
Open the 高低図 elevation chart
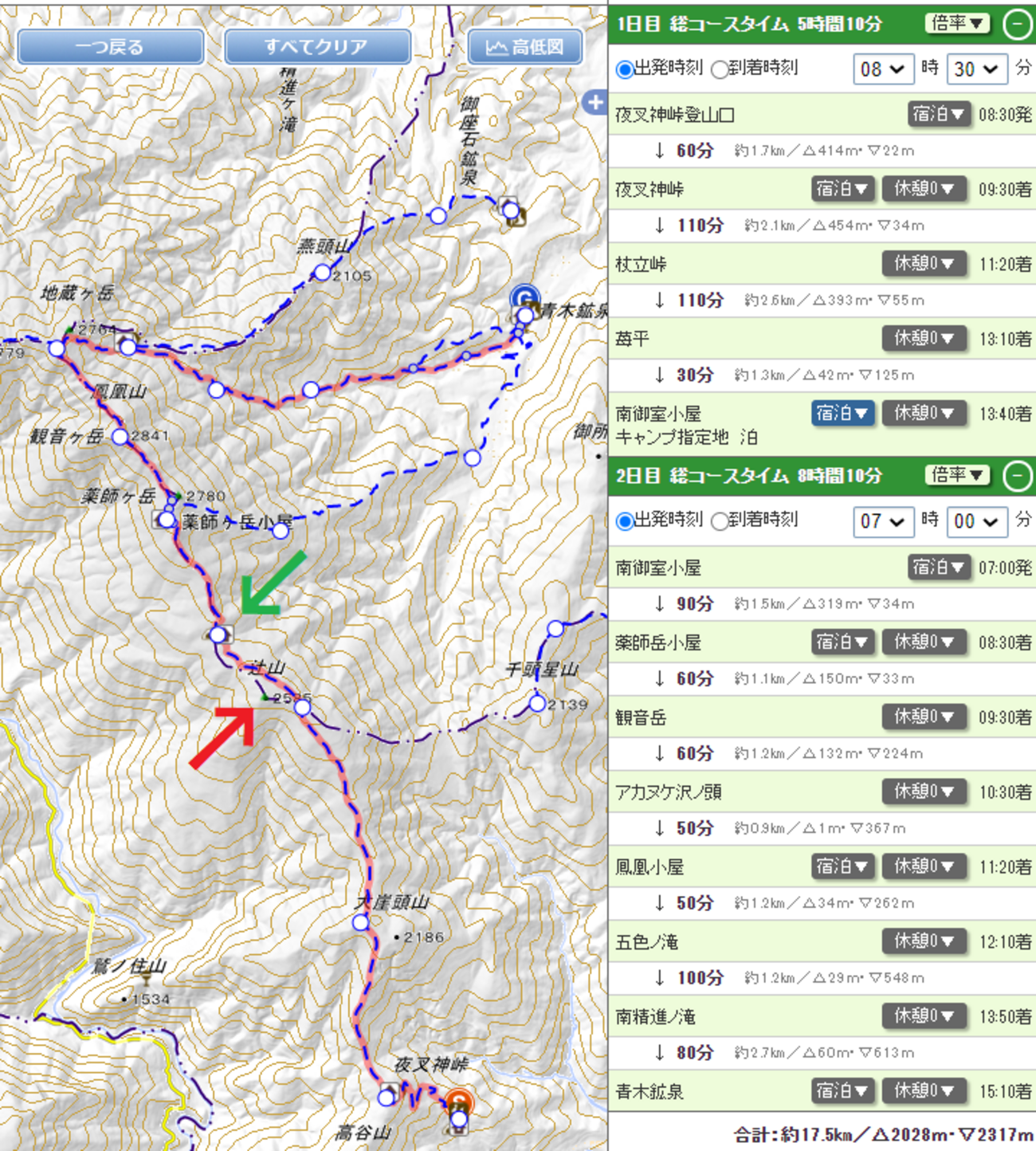pyautogui.click(x=525, y=47)
